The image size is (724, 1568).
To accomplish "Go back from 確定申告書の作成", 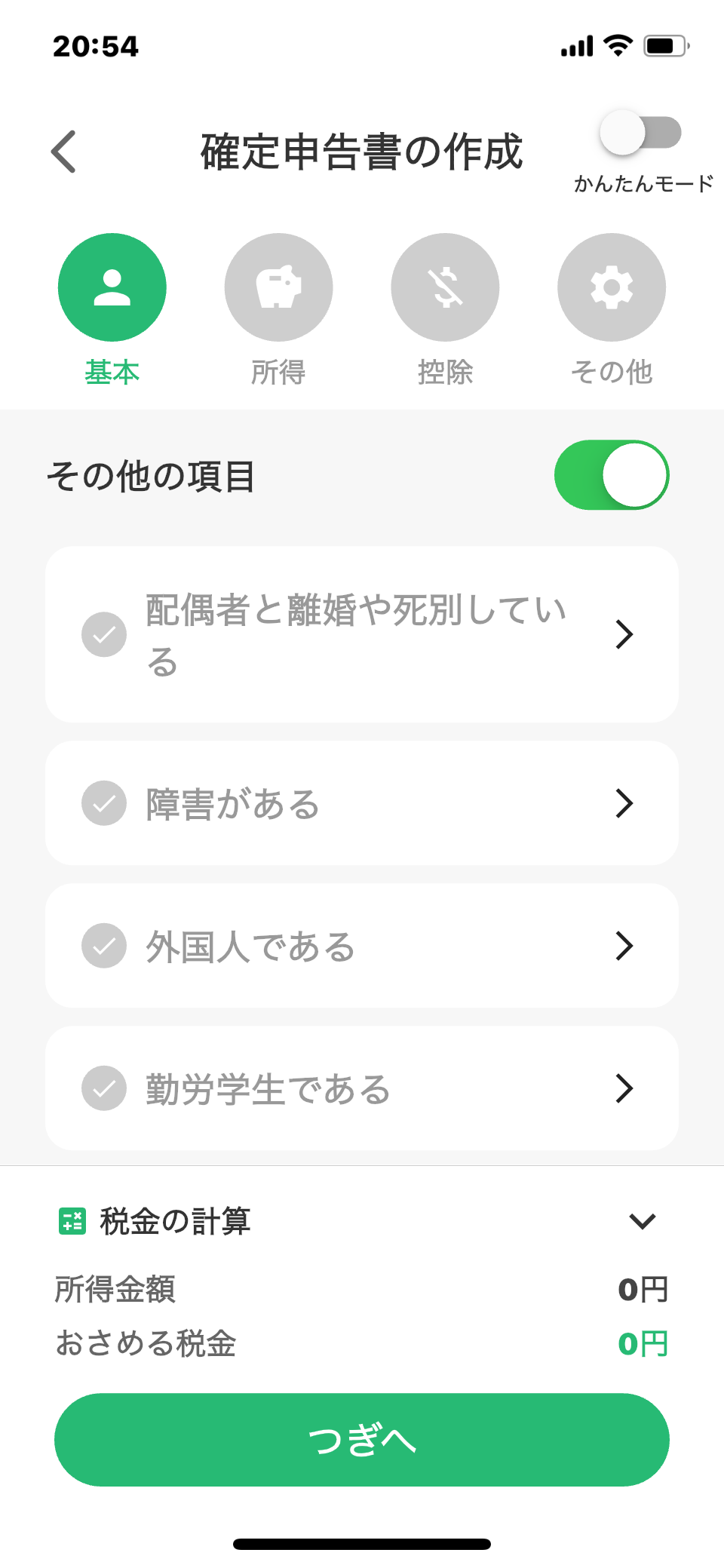I will (x=64, y=152).
